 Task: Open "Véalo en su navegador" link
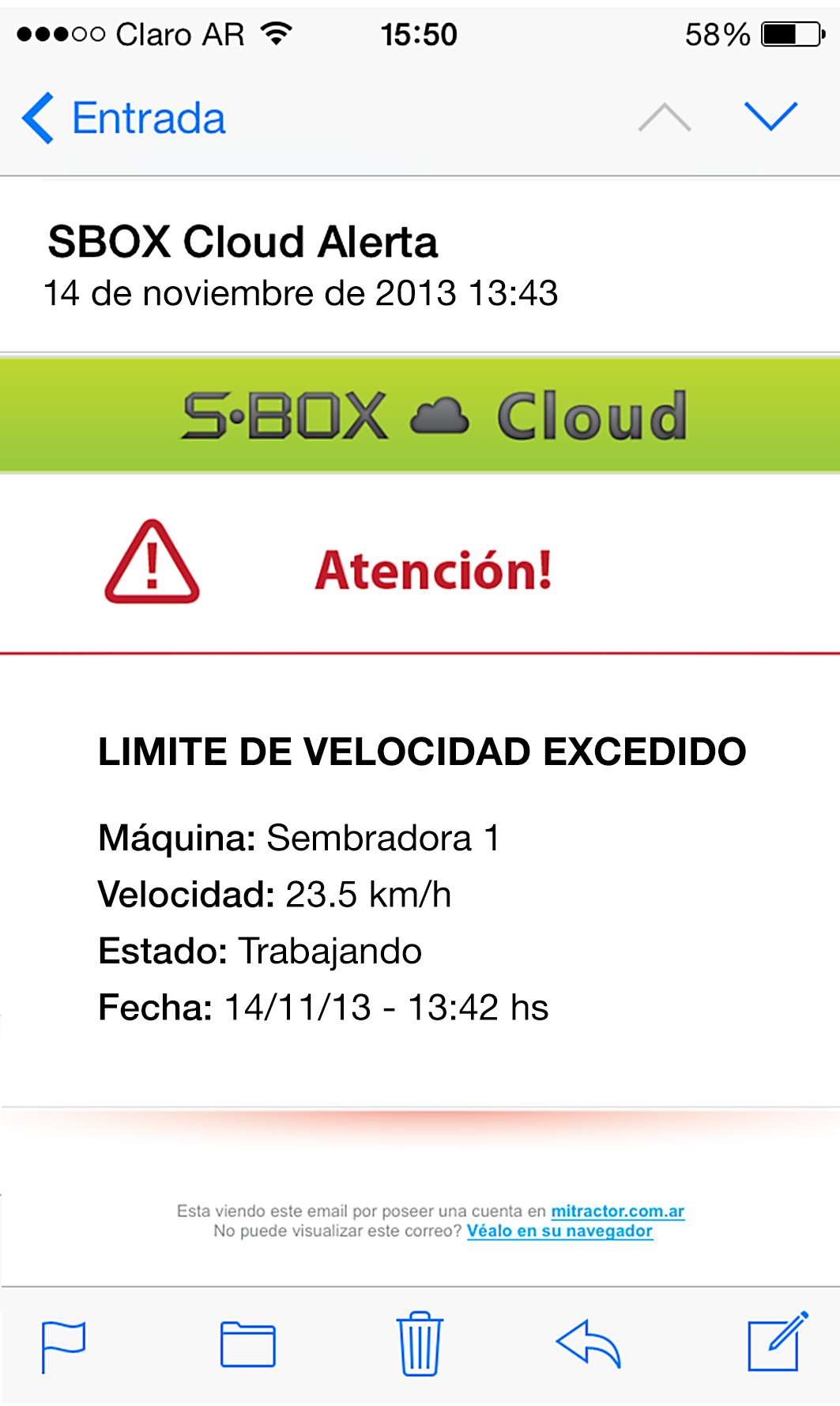click(x=559, y=1231)
